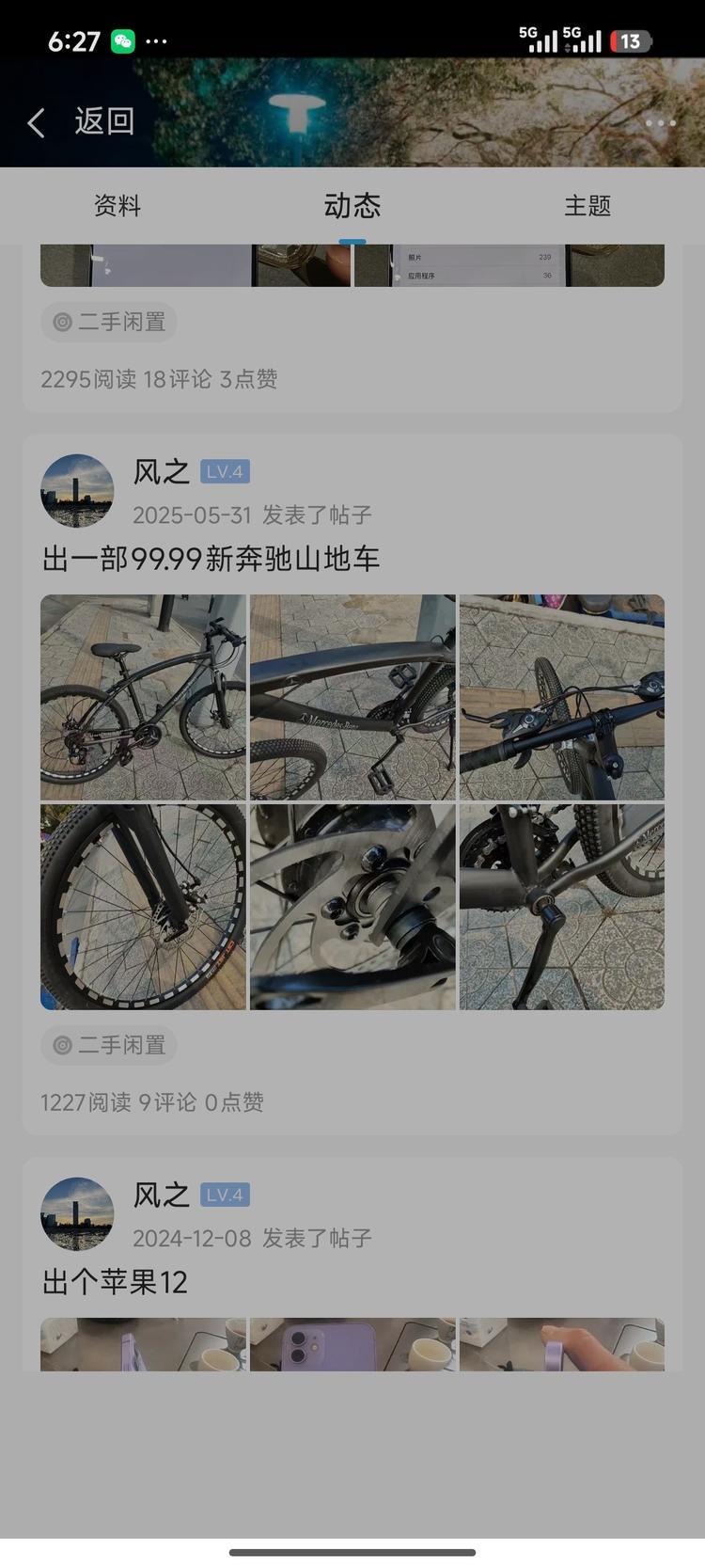Tap 风之 avatar on the 2024-12-08 post
705x1568 pixels.
pos(77,1213)
